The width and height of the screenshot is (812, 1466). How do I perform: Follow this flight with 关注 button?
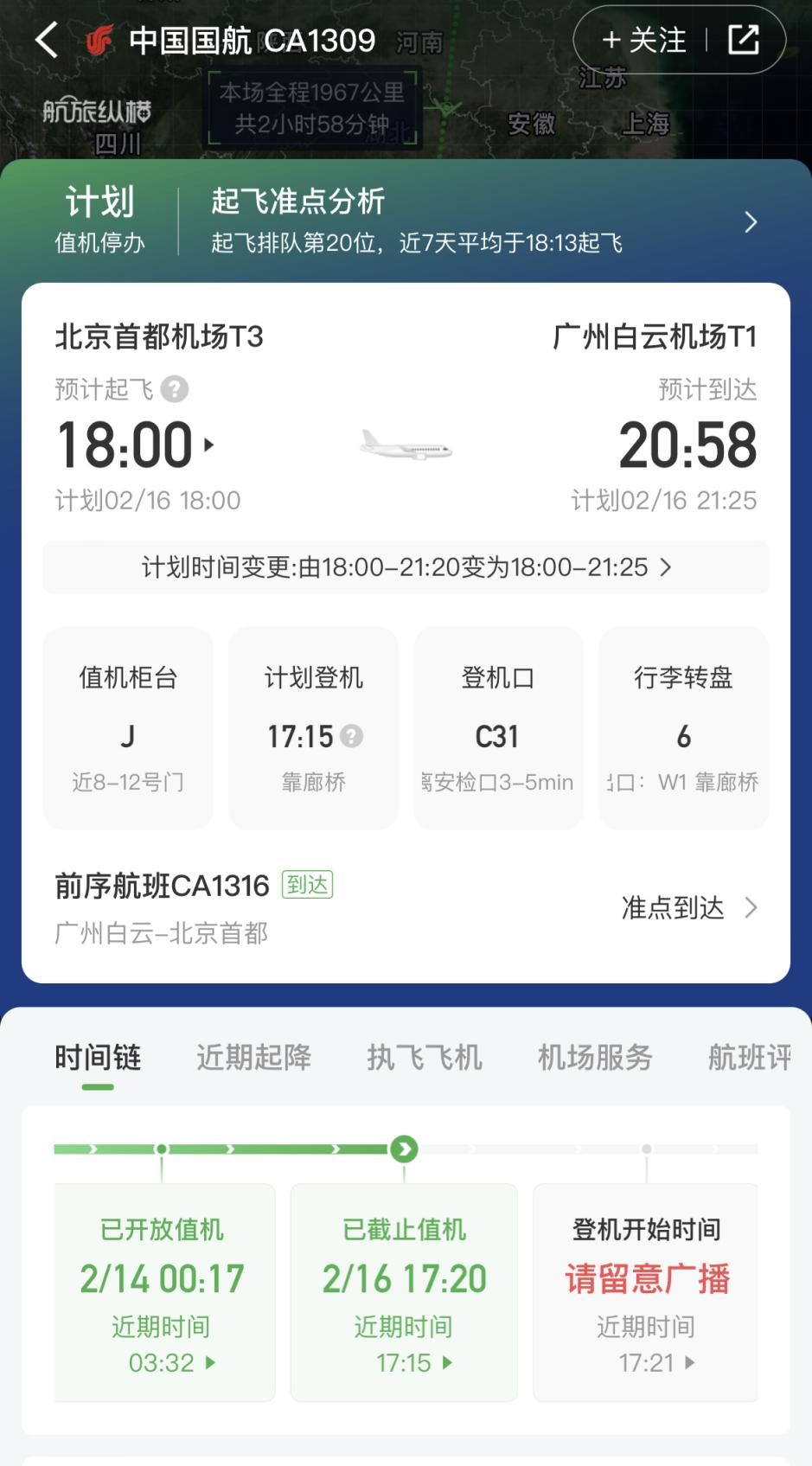point(644,40)
